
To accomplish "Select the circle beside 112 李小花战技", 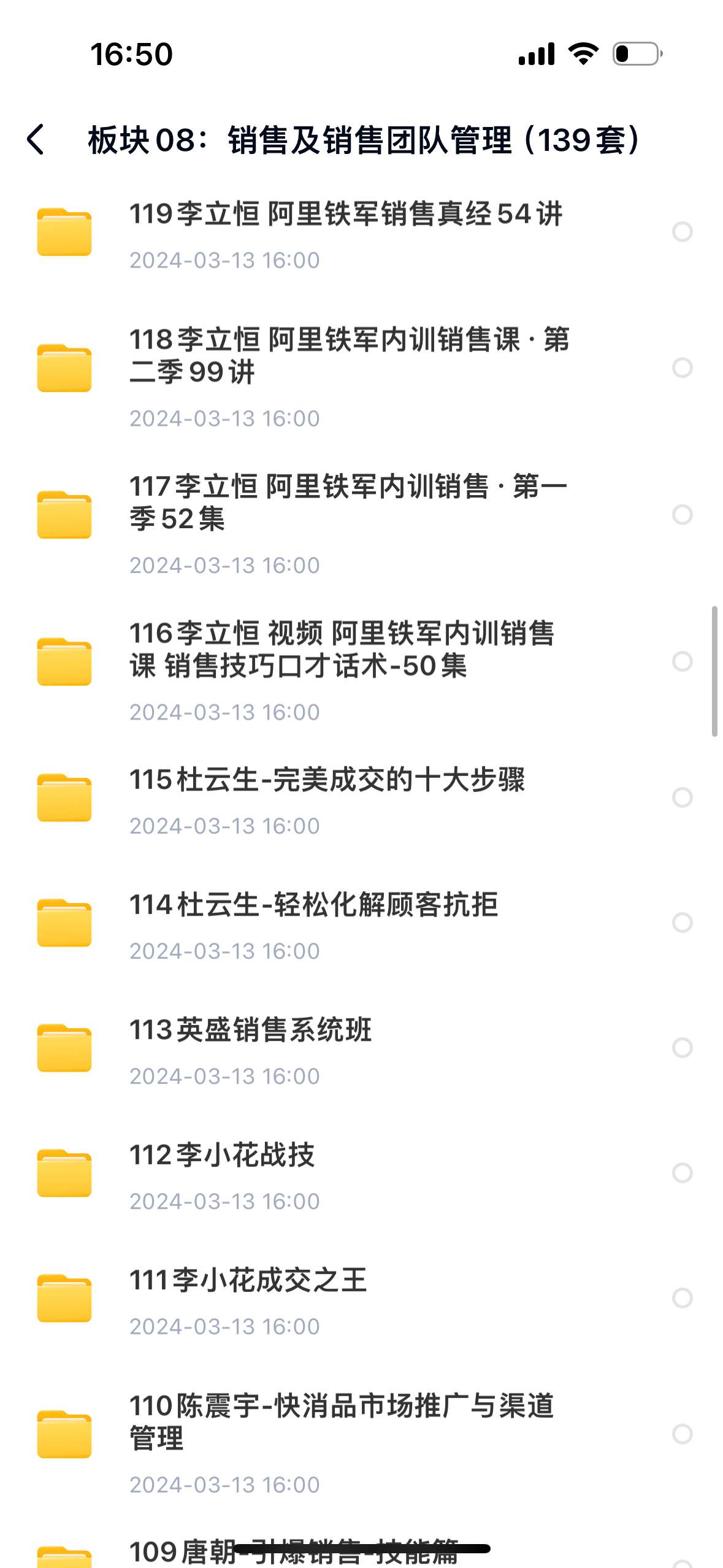I will (682, 1173).
